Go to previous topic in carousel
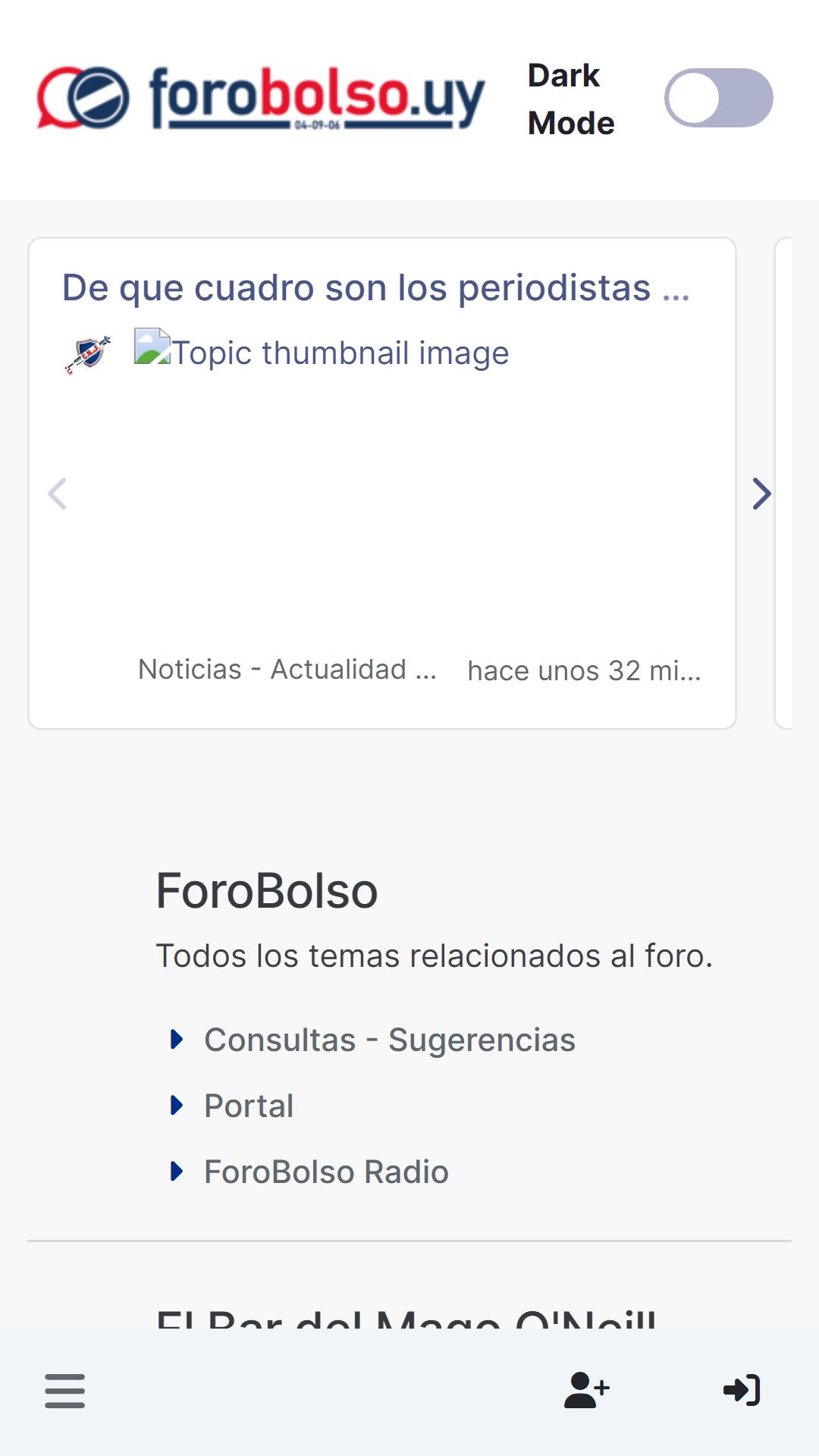 tap(58, 494)
